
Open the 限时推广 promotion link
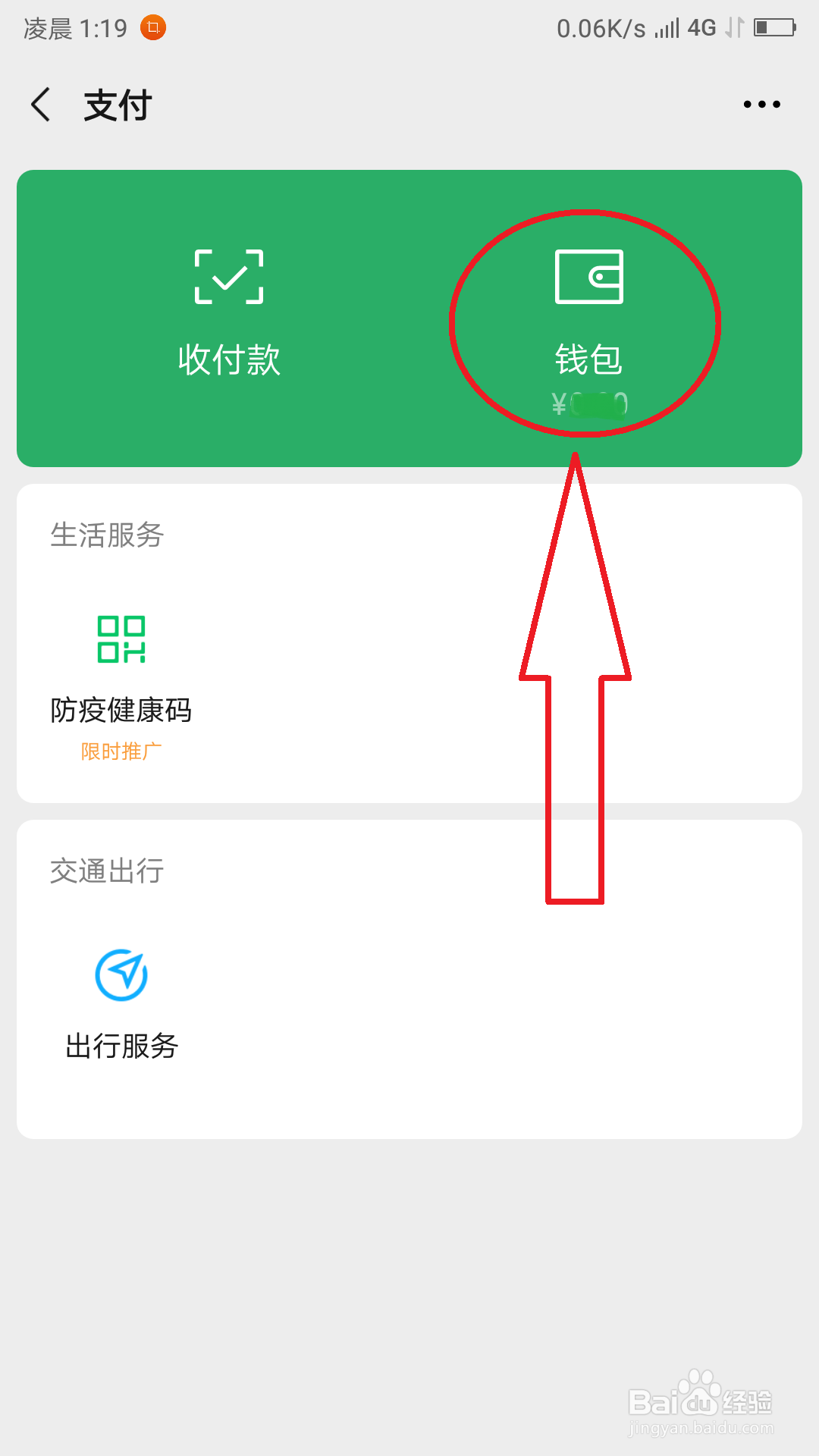coord(123,751)
